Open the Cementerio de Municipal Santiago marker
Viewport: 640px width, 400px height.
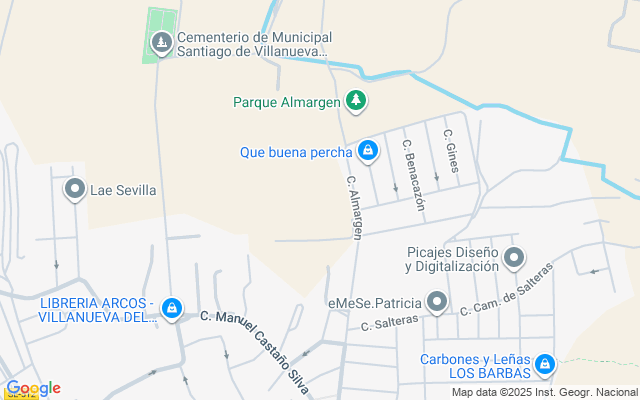point(161,42)
